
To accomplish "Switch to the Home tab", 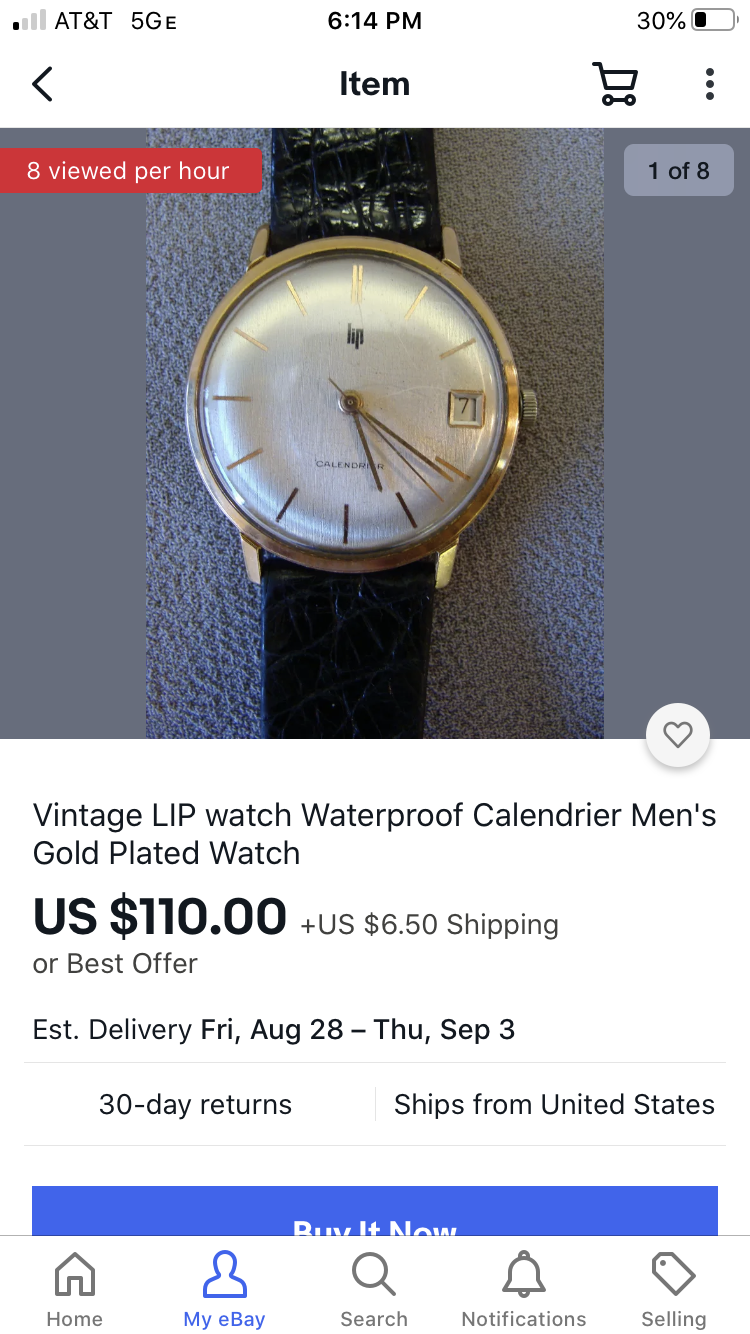I will pyautogui.click(x=75, y=1288).
